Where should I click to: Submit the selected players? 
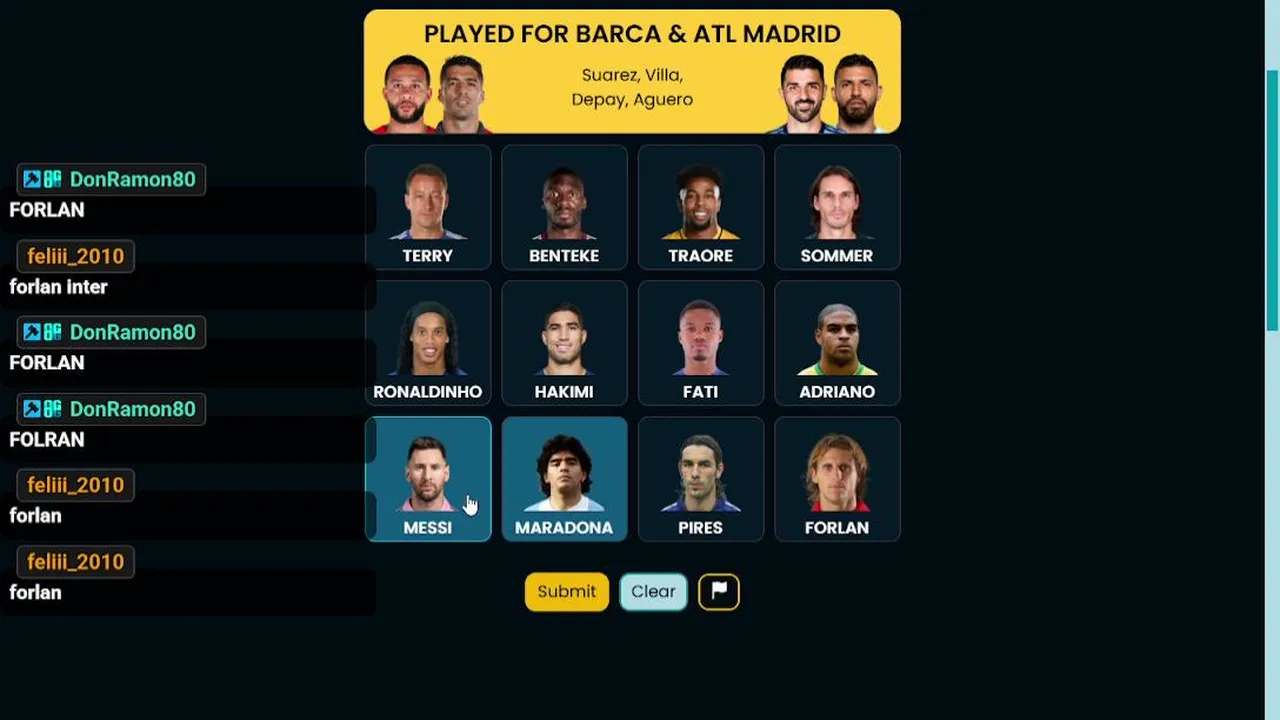(x=567, y=592)
